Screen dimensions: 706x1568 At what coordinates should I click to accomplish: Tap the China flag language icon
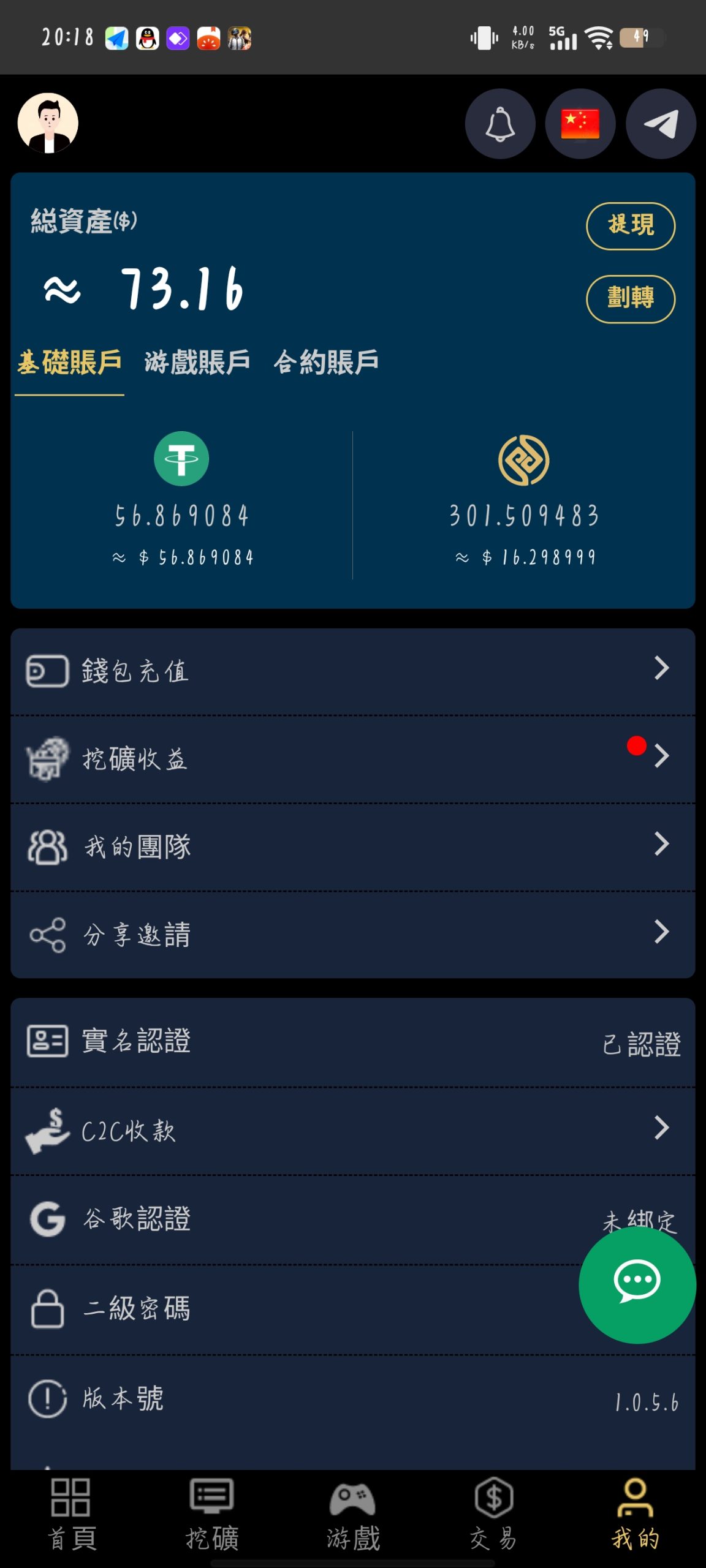(580, 123)
